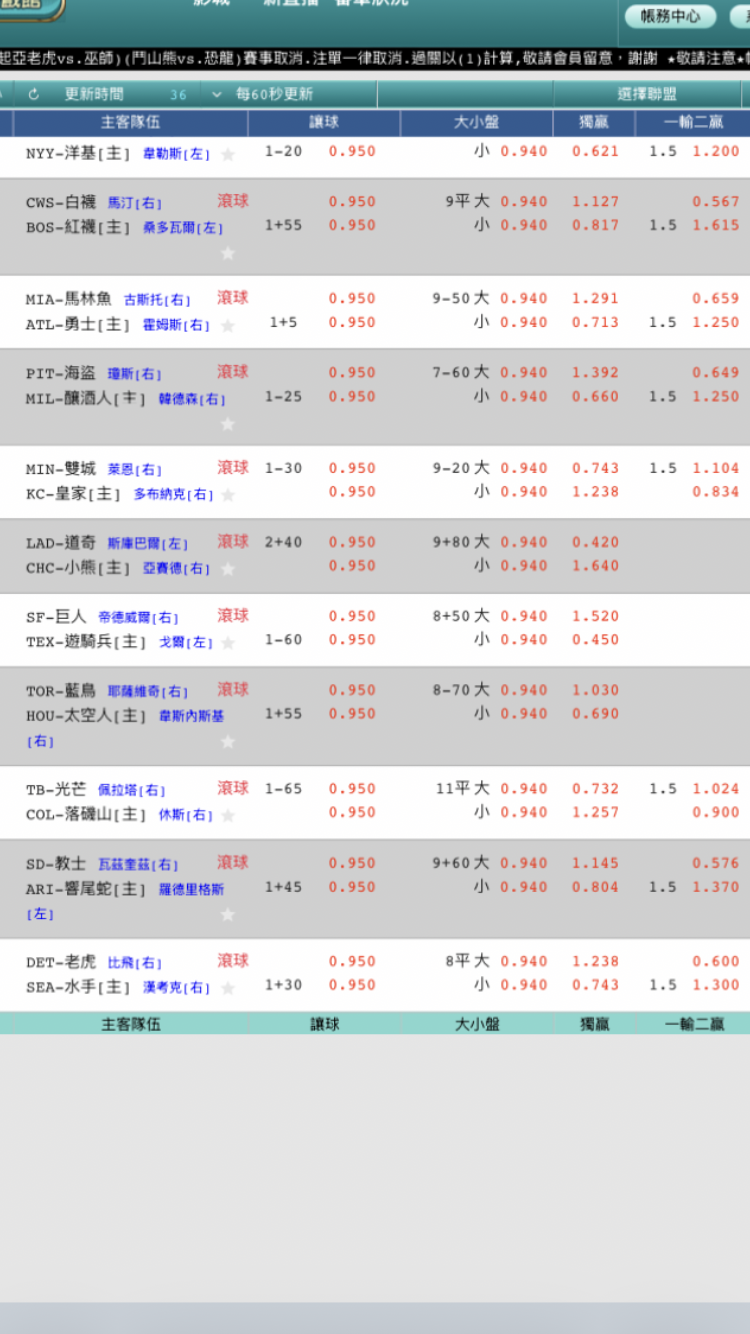
Task: Pick 1.520 moneyline odds for SF-巨人
Action: pyautogui.click(x=595, y=616)
